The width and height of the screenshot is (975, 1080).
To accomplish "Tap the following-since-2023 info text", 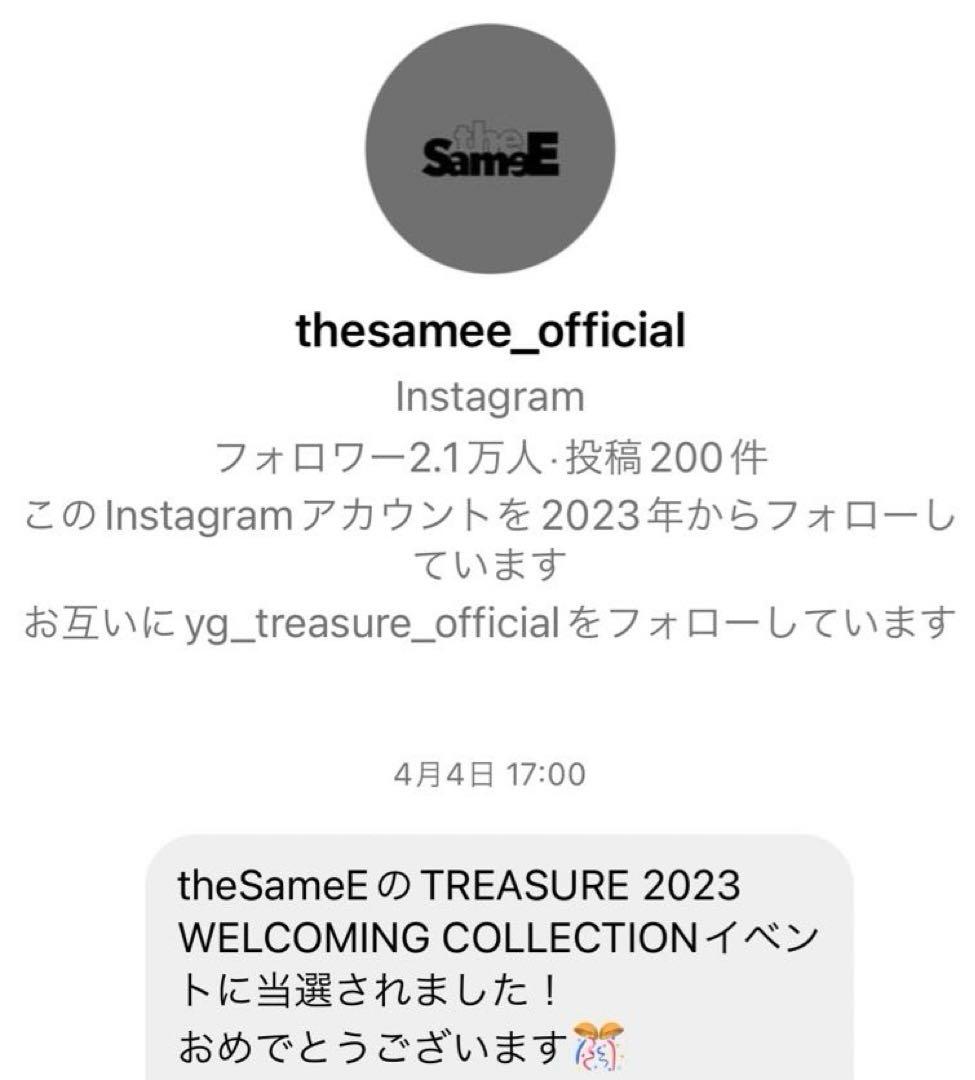I will (x=487, y=535).
